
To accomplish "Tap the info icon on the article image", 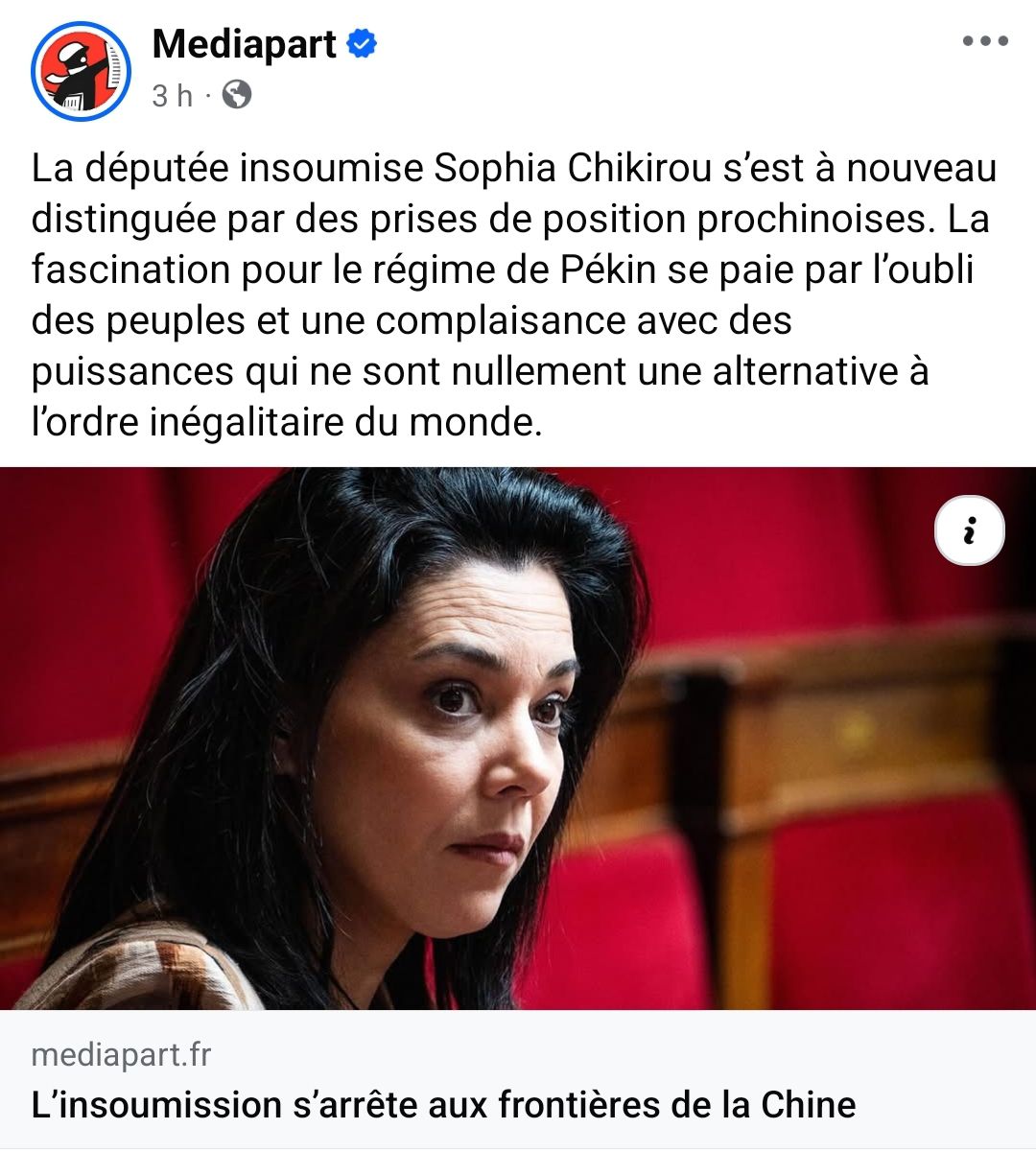I will tap(969, 530).
